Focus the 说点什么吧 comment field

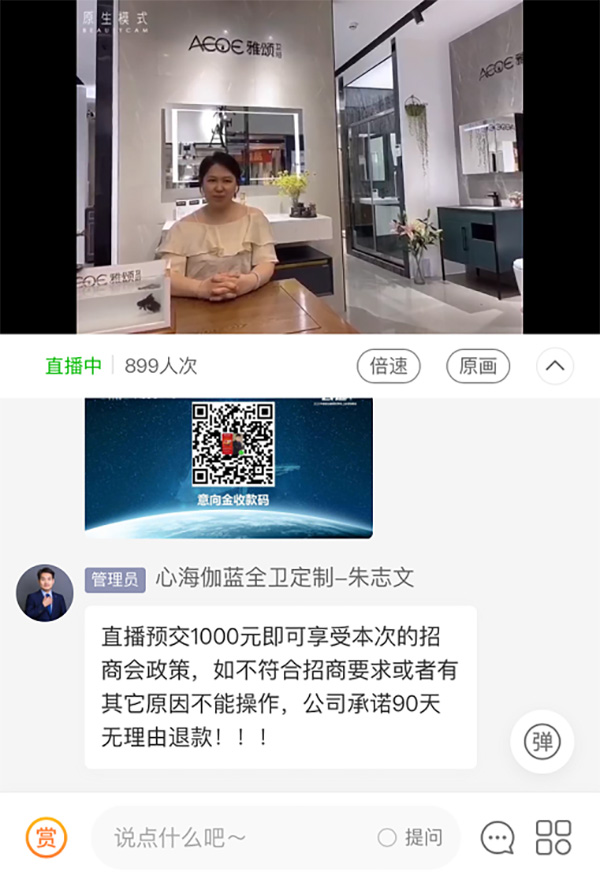point(230,837)
